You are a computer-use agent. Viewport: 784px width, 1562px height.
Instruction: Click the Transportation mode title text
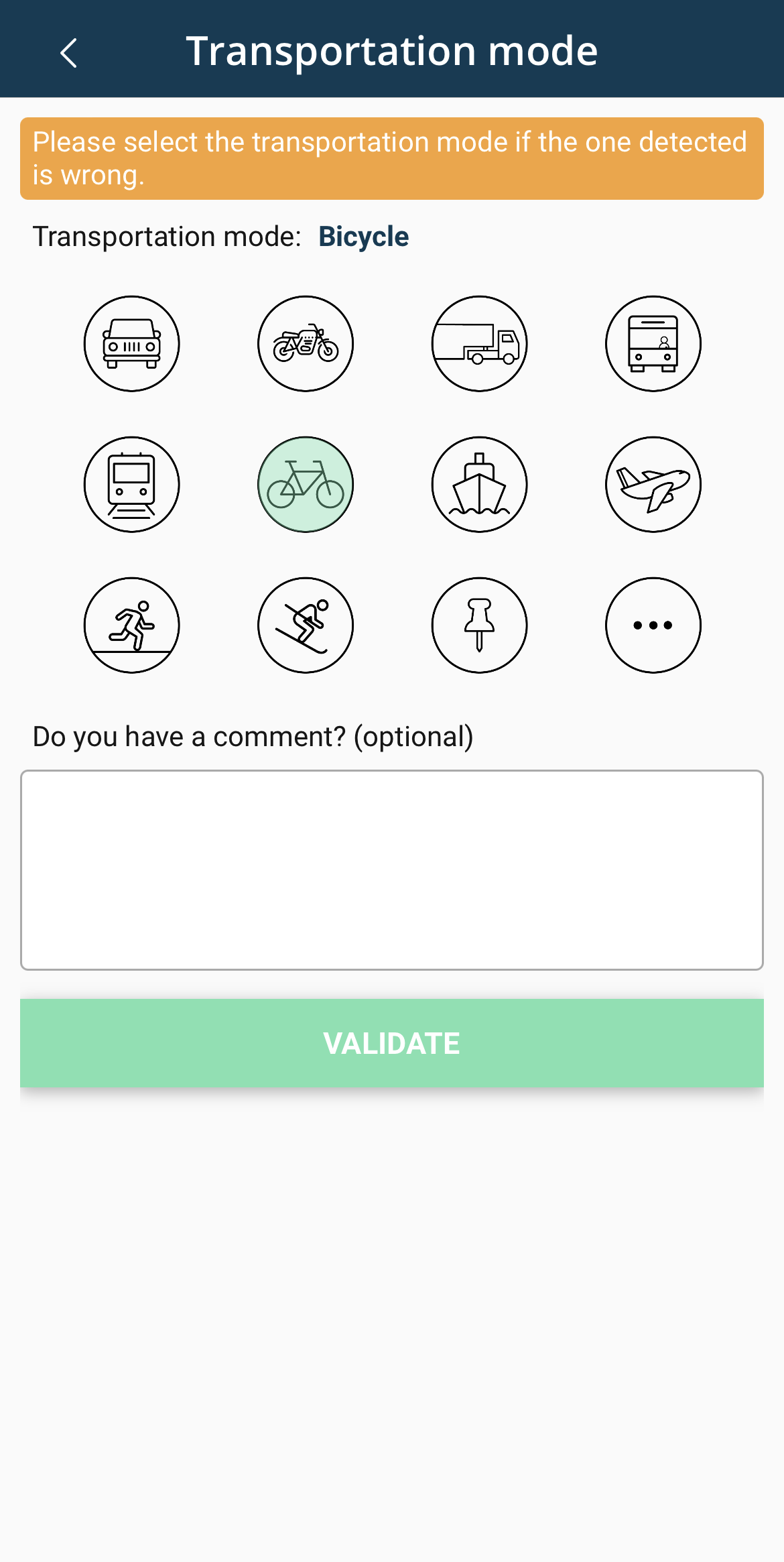tap(392, 50)
